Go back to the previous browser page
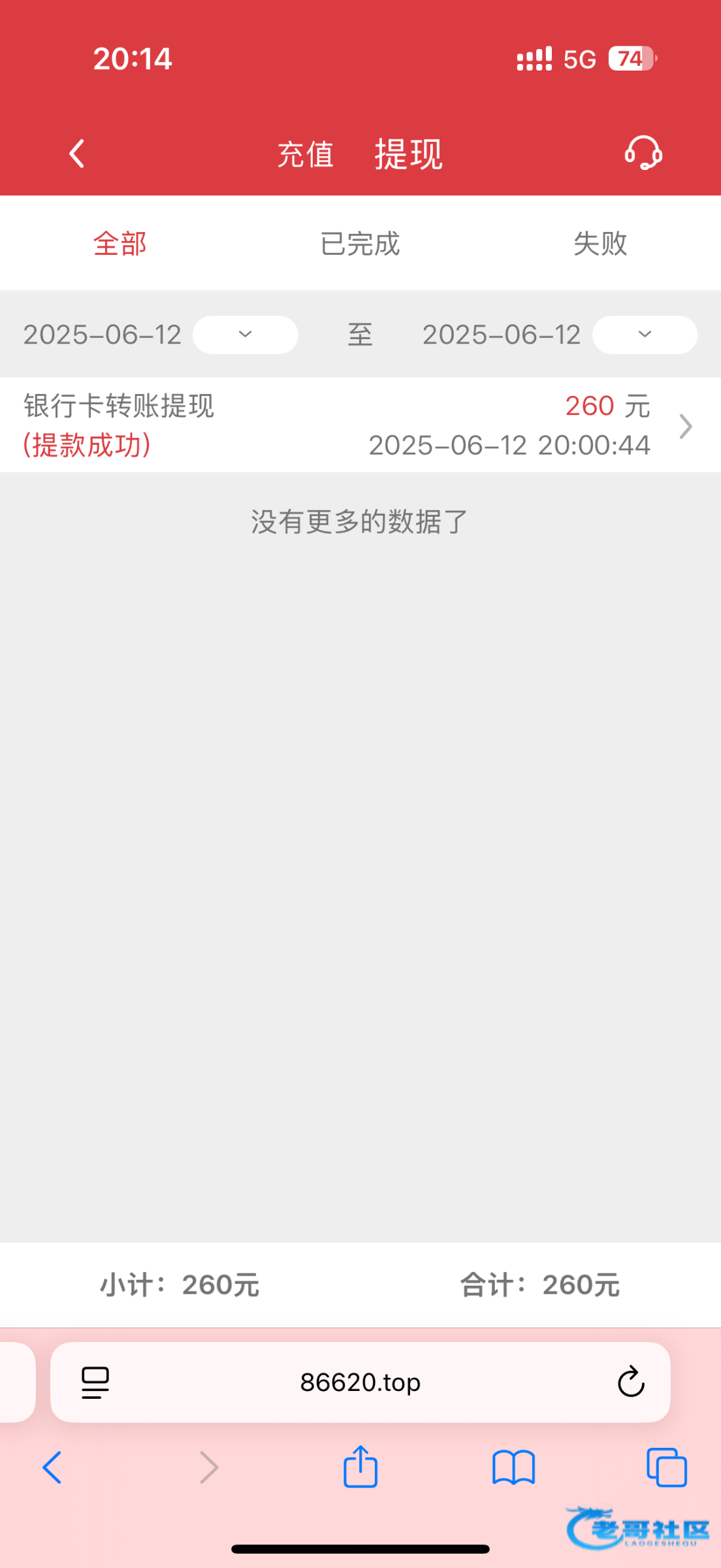Viewport: 721px width, 1568px height. 52,1467
